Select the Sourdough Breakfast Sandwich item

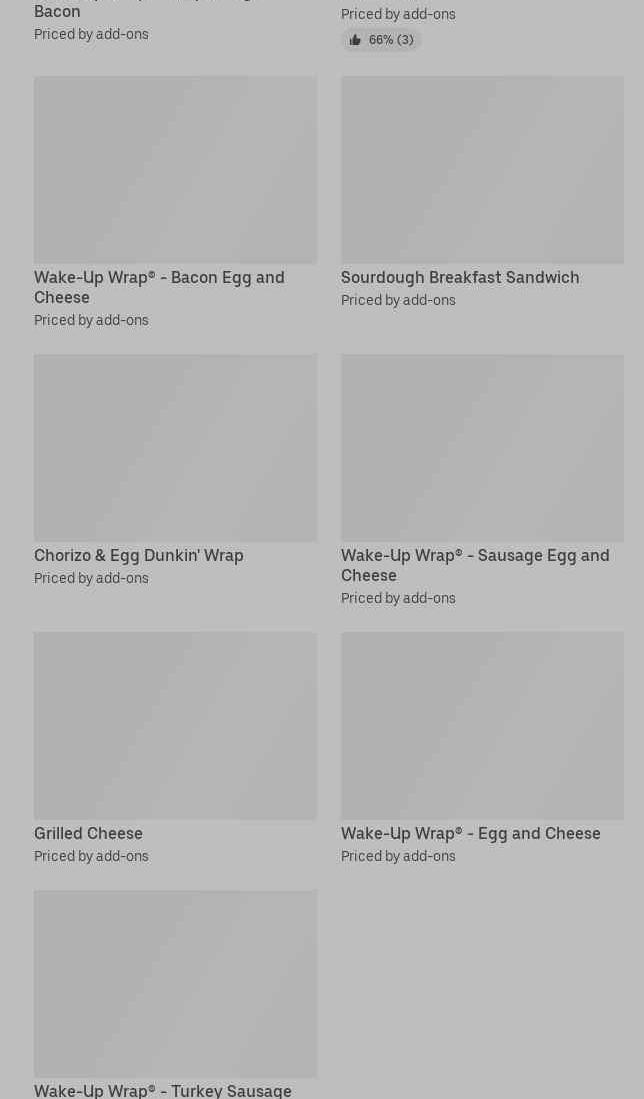pyautogui.click(x=482, y=192)
